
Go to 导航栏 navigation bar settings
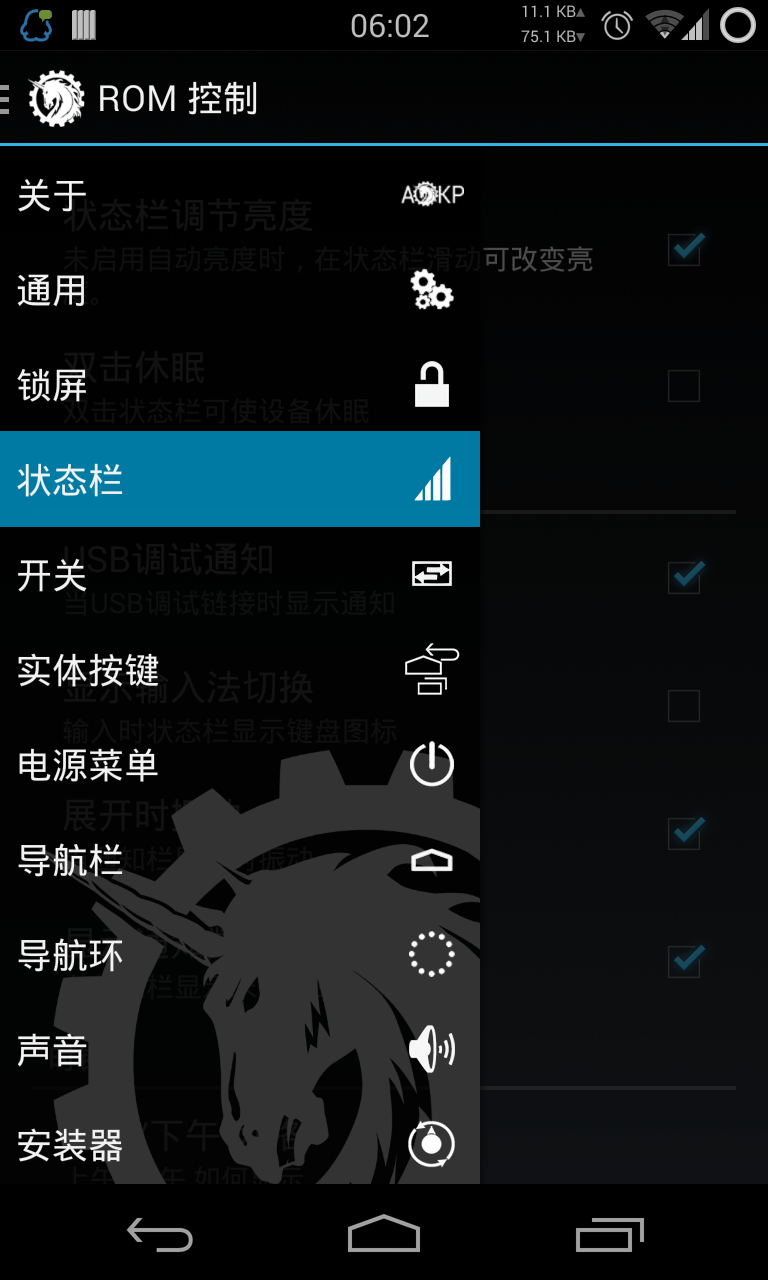point(240,860)
